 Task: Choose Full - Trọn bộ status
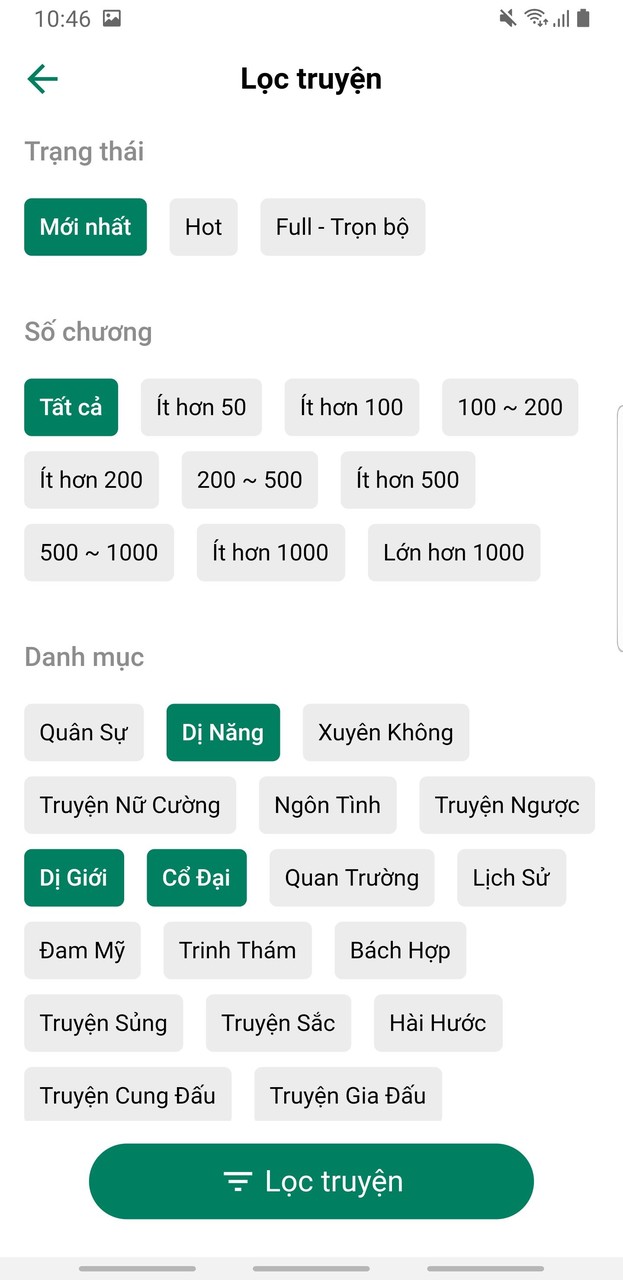tap(342, 227)
